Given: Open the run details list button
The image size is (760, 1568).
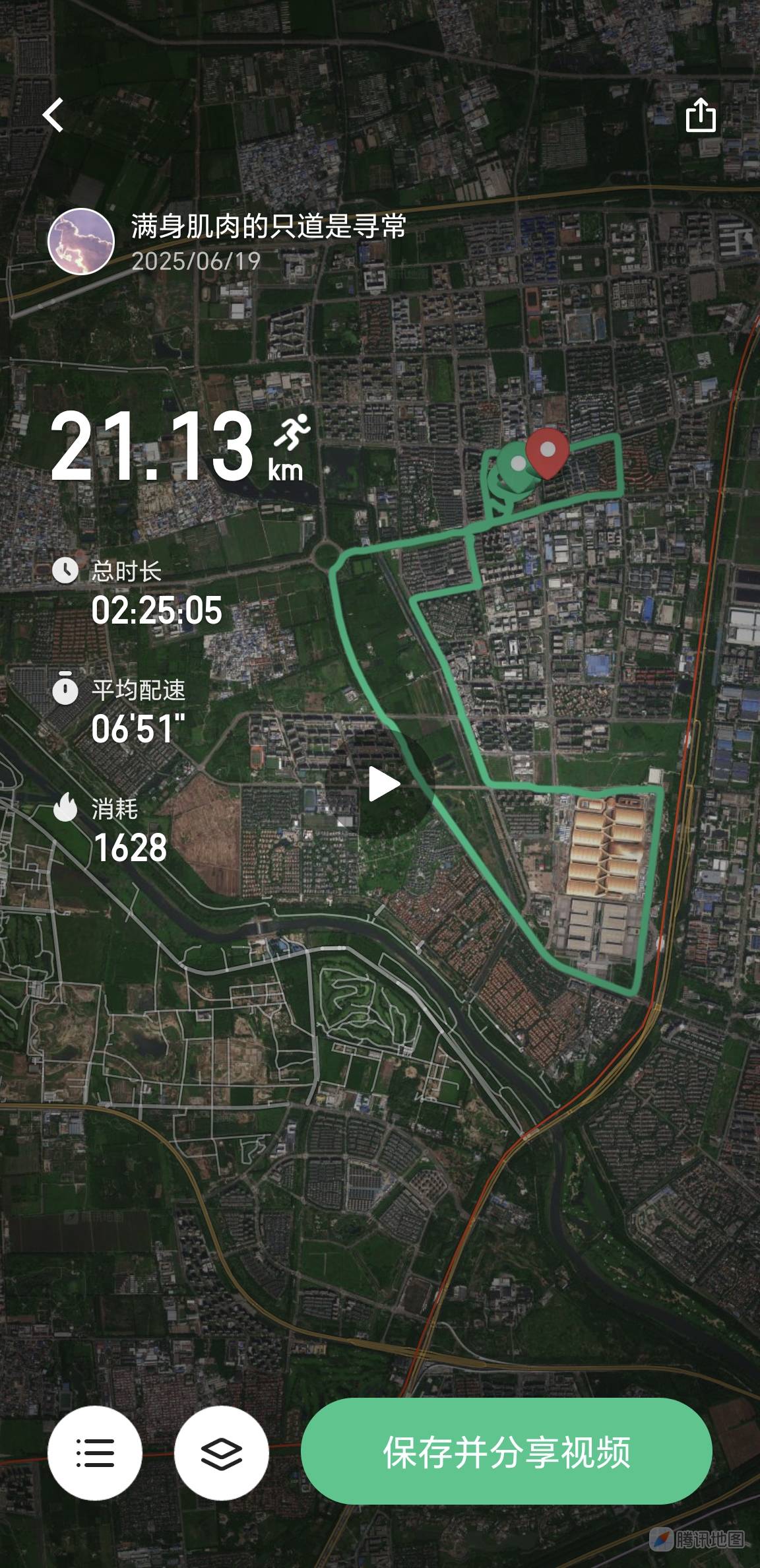Looking at the screenshot, I should tap(95, 1453).
